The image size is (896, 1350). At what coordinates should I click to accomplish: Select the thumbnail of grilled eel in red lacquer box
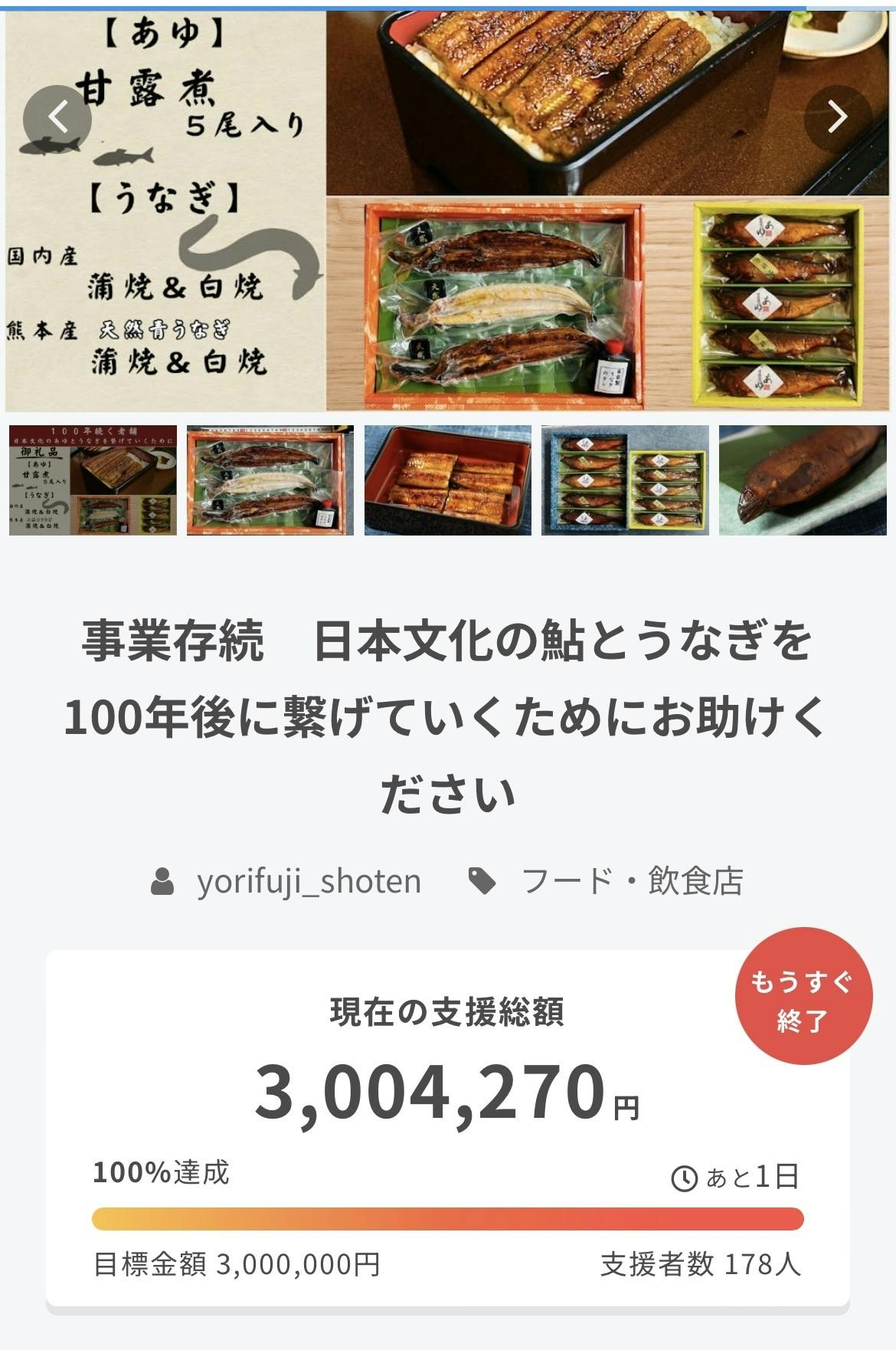click(448, 480)
